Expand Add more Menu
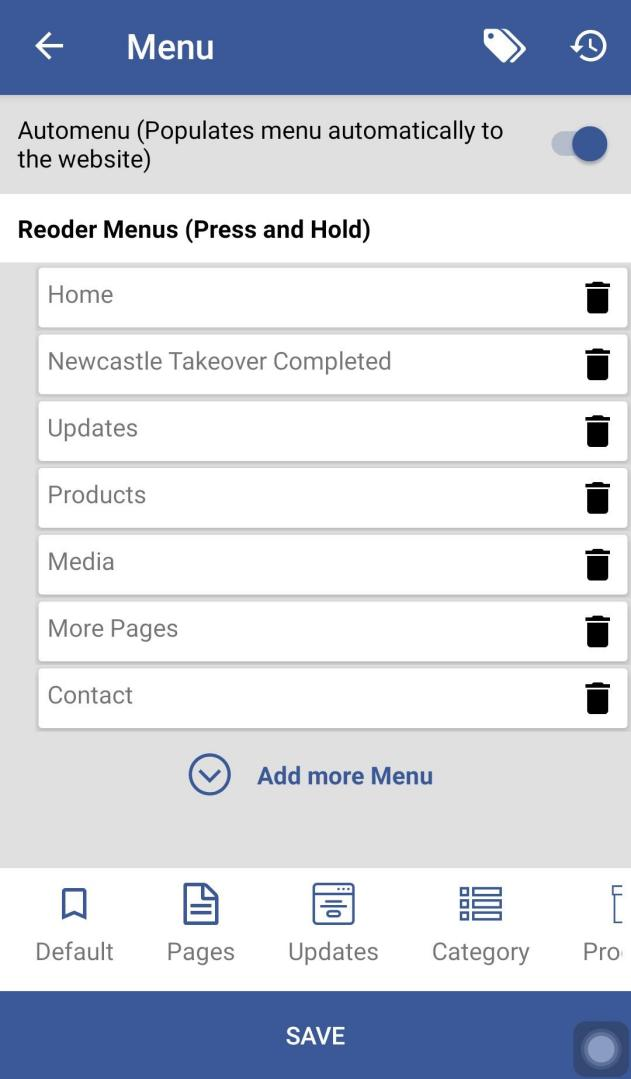Screen dimensions: 631x1079 pos(311,775)
